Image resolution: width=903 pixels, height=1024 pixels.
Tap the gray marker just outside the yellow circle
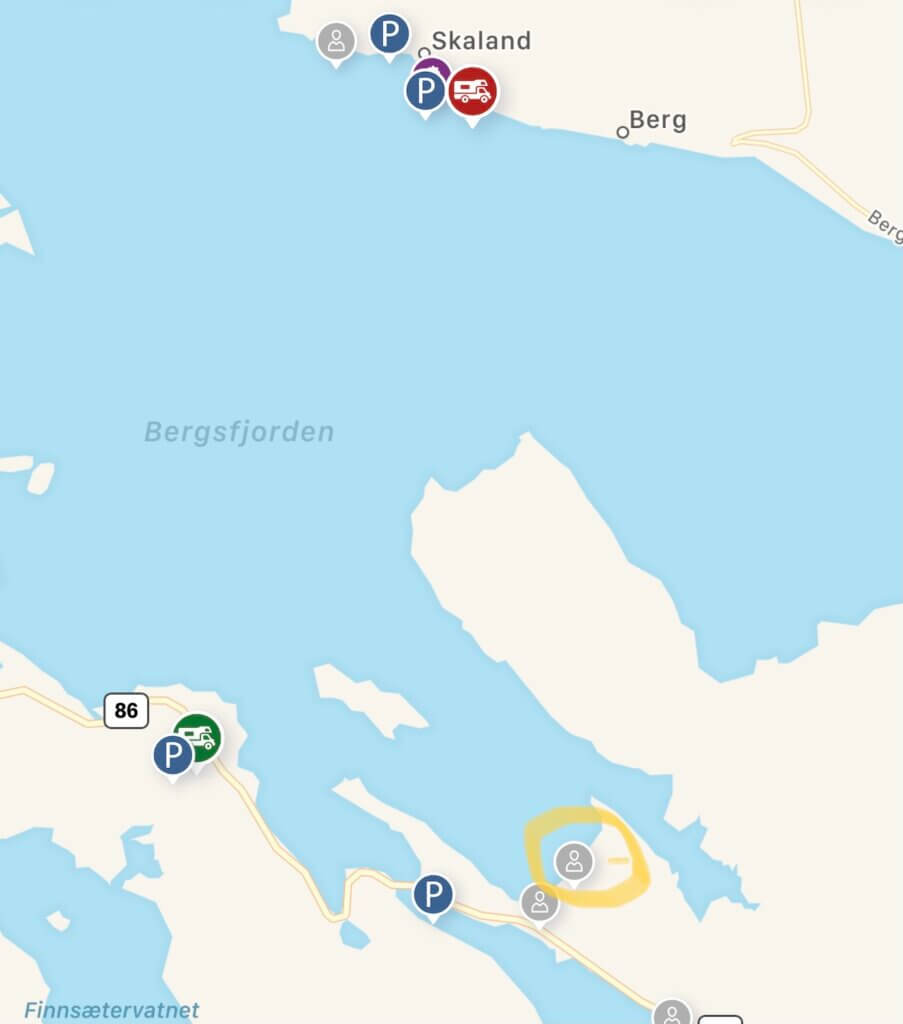[x=540, y=903]
